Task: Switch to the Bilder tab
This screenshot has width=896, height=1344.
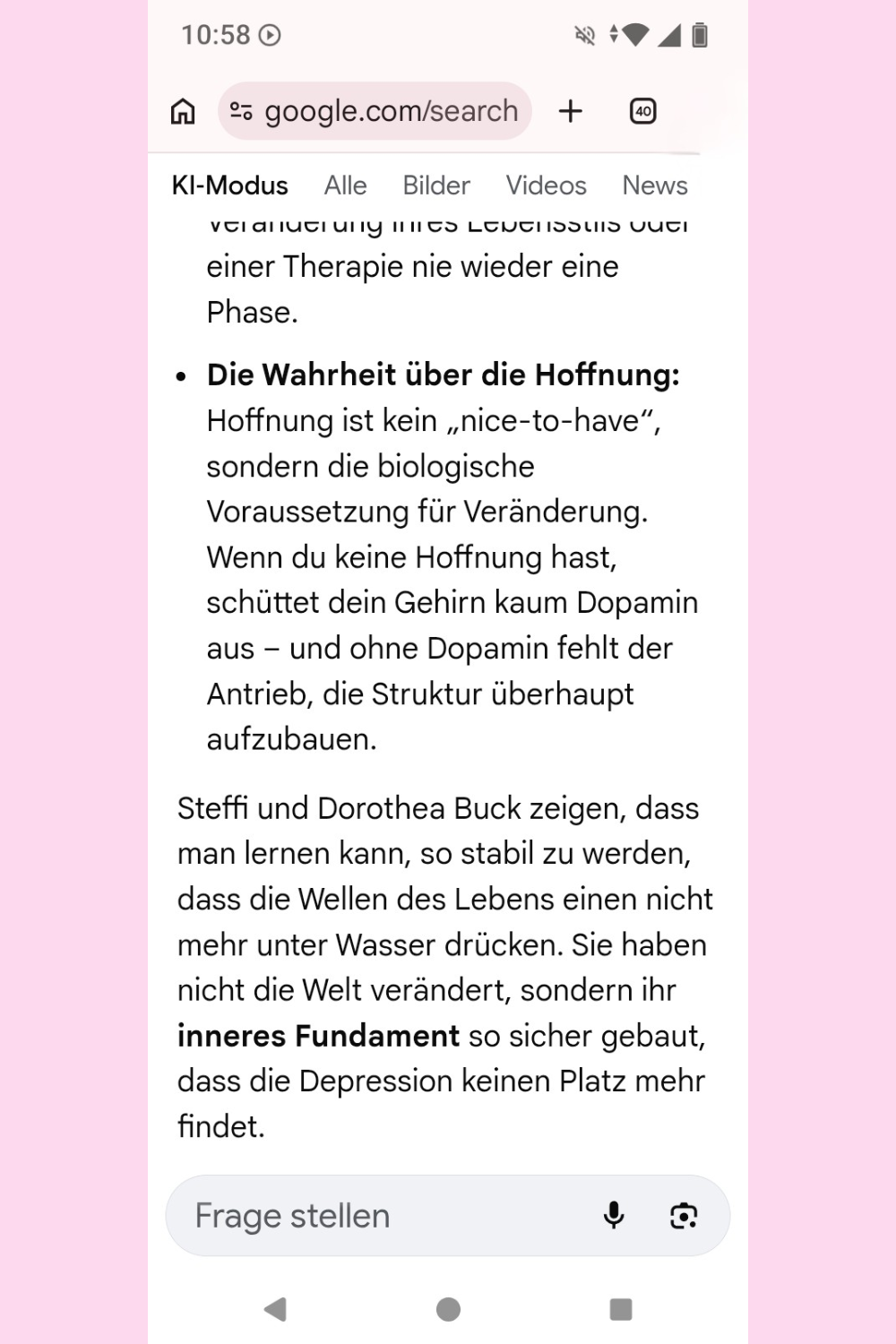Action: click(435, 185)
